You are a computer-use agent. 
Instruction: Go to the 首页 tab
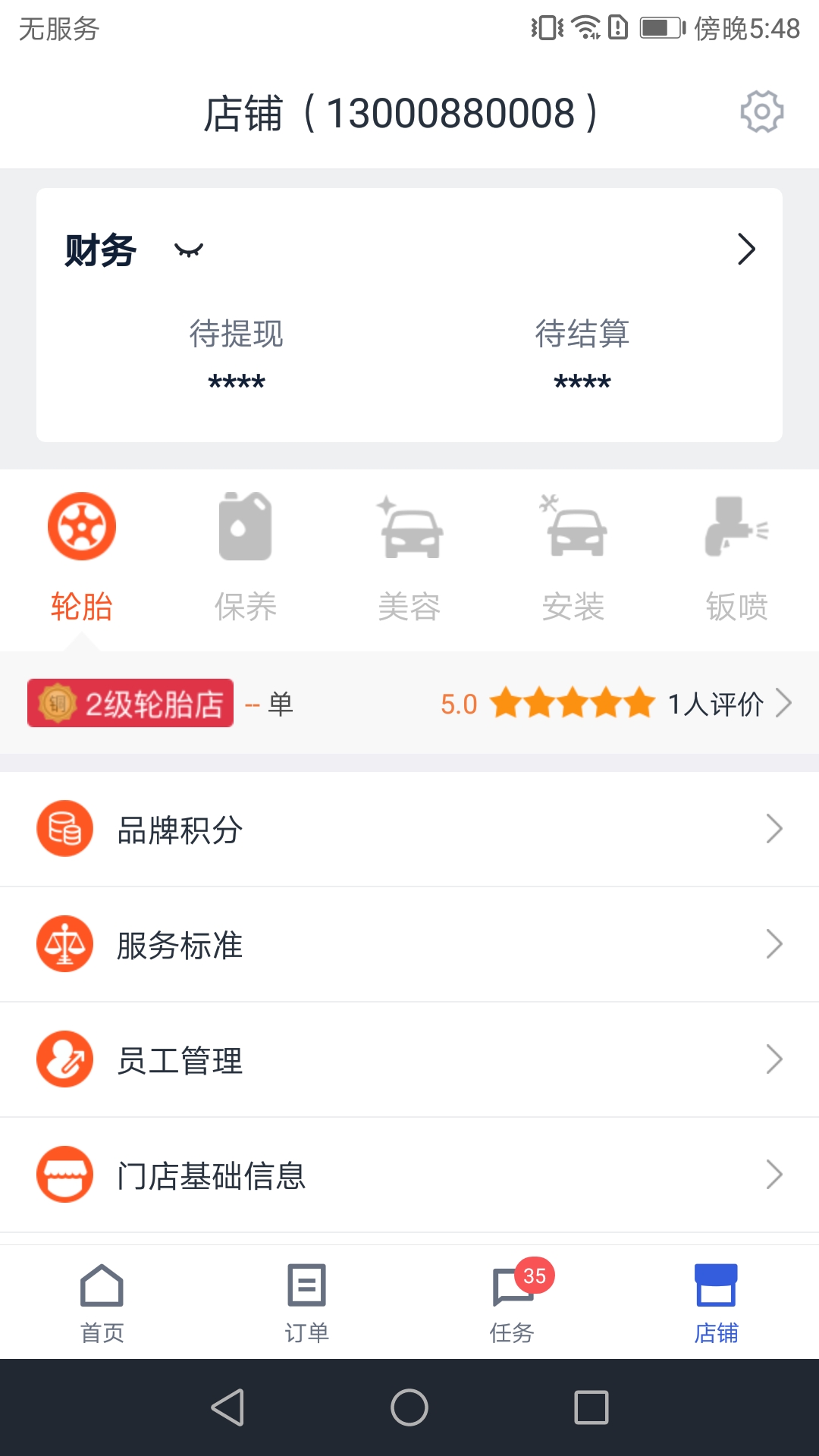point(101,1300)
